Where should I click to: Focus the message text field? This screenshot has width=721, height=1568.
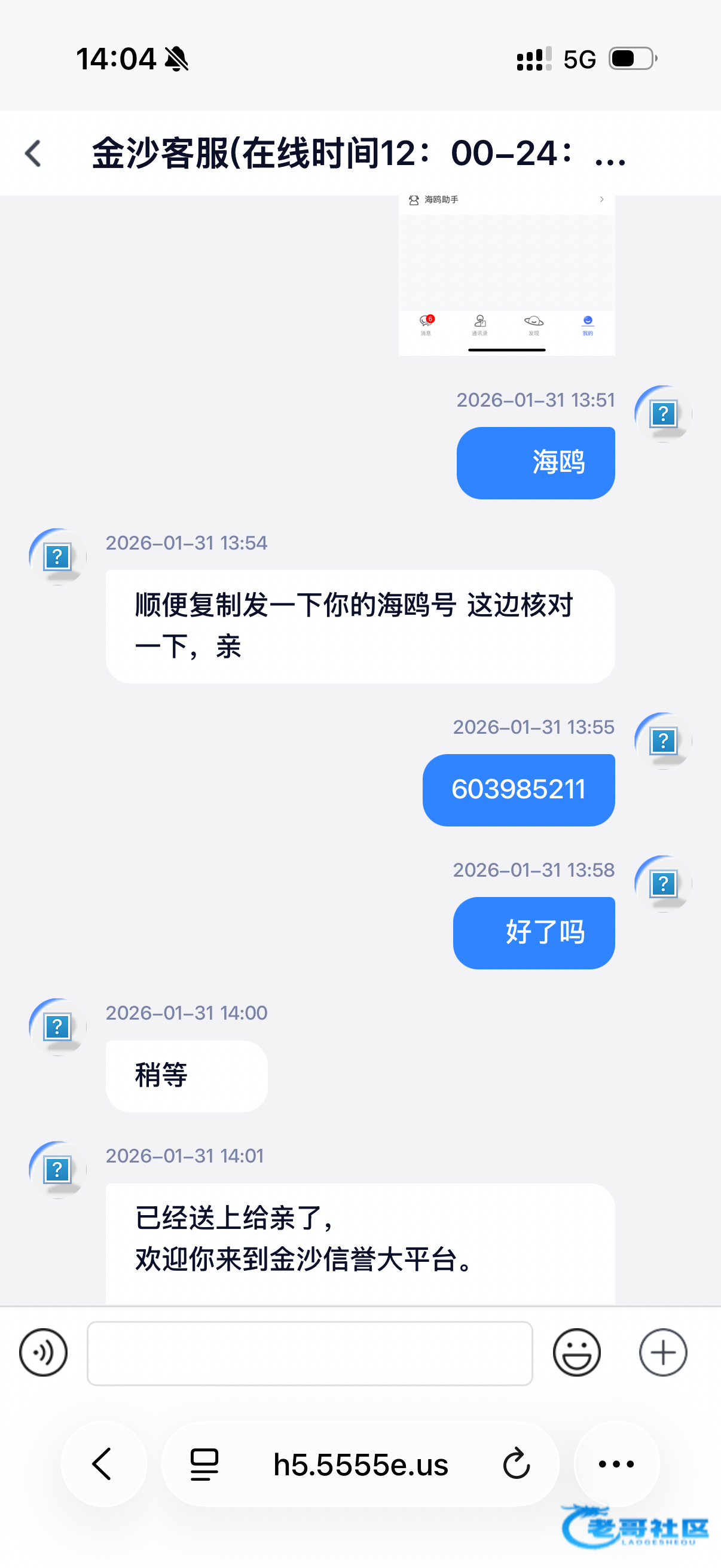310,1353
